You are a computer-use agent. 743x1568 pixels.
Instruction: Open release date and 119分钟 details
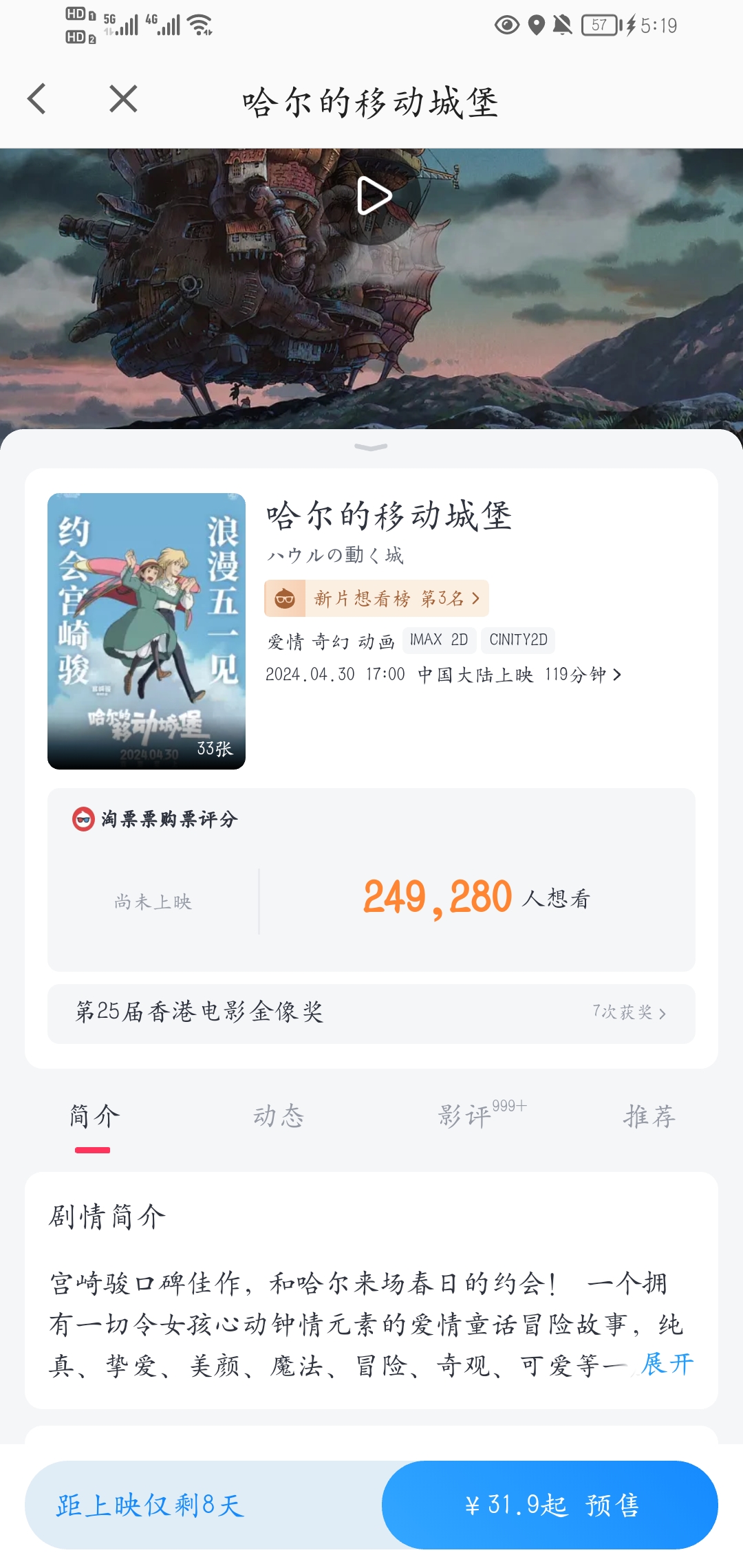(x=444, y=675)
